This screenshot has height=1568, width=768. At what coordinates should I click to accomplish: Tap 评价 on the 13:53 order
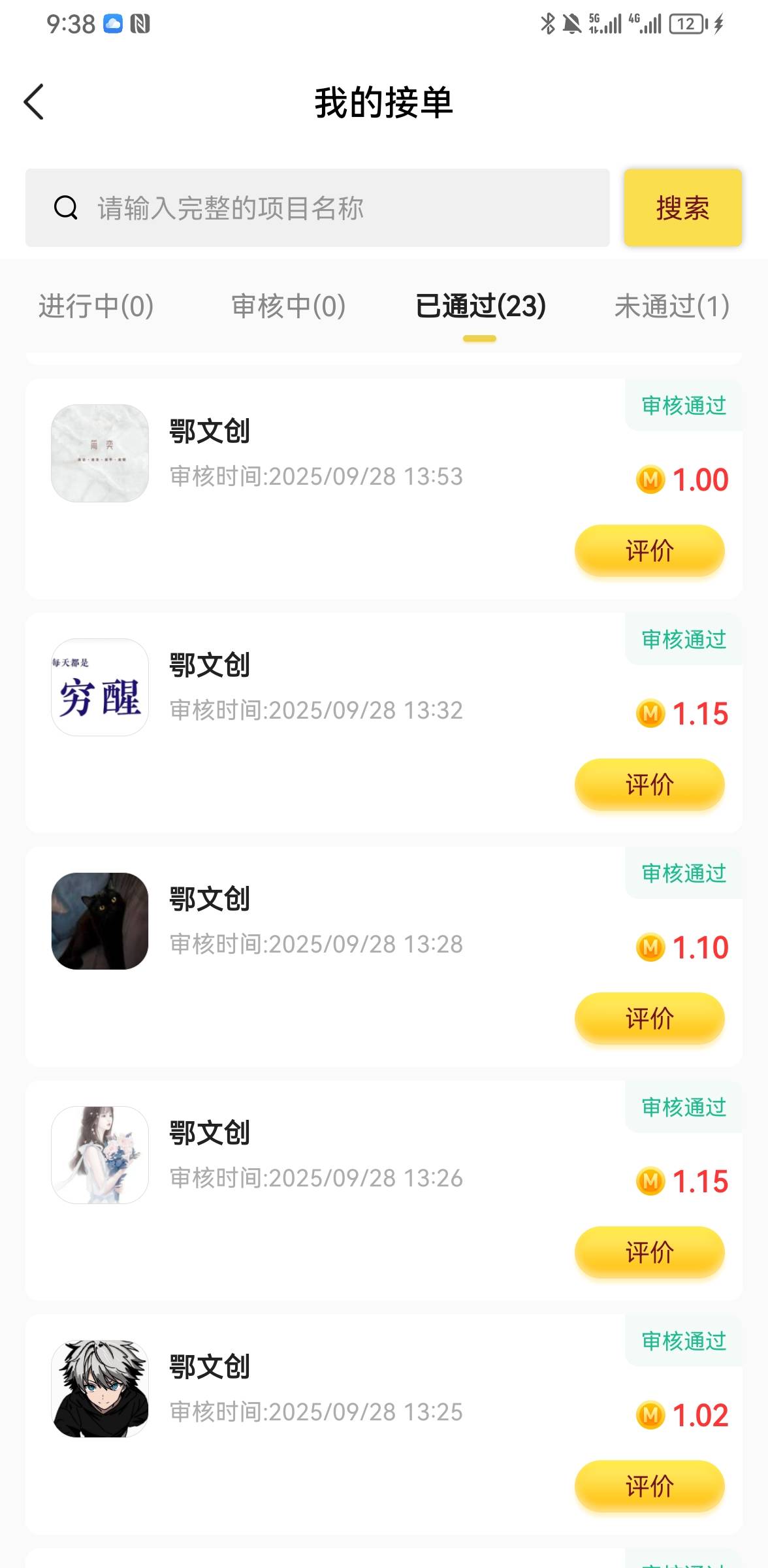649,550
